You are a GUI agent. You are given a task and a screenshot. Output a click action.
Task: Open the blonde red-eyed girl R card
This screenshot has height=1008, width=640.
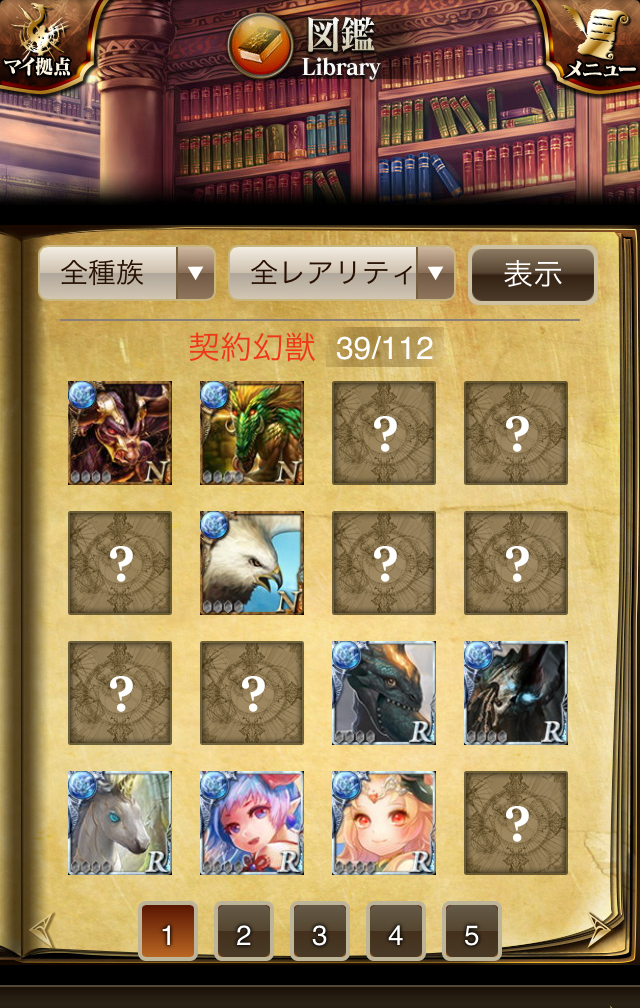click(x=384, y=823)
